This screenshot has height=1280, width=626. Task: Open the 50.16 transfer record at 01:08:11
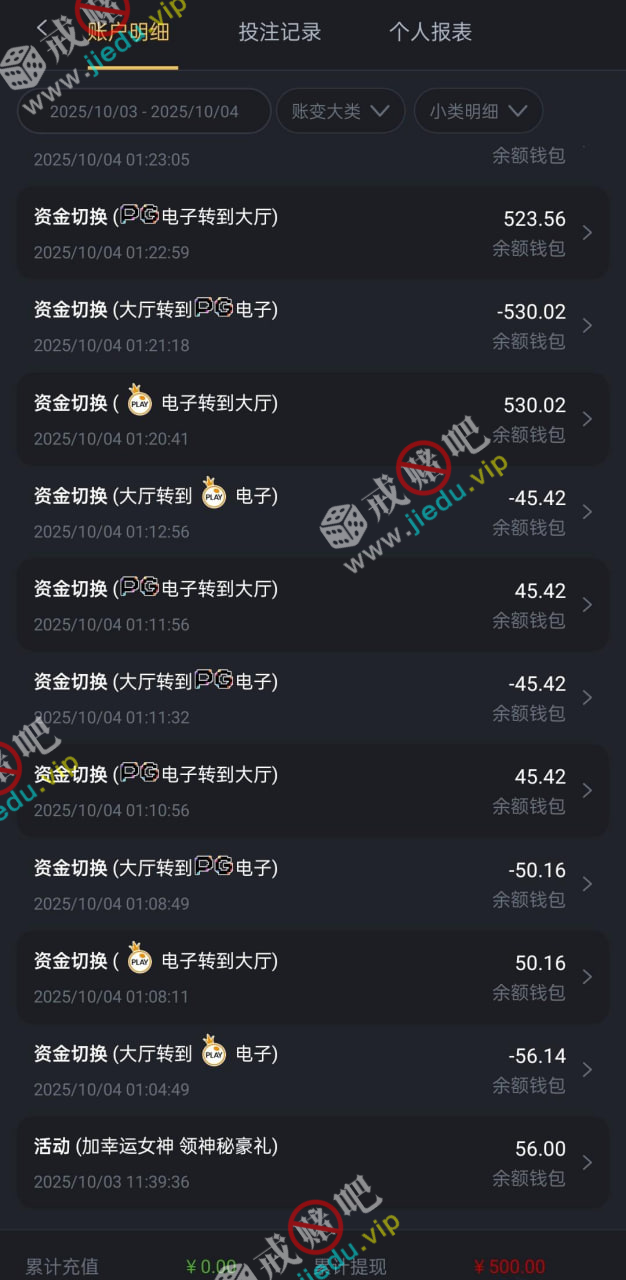312,977
